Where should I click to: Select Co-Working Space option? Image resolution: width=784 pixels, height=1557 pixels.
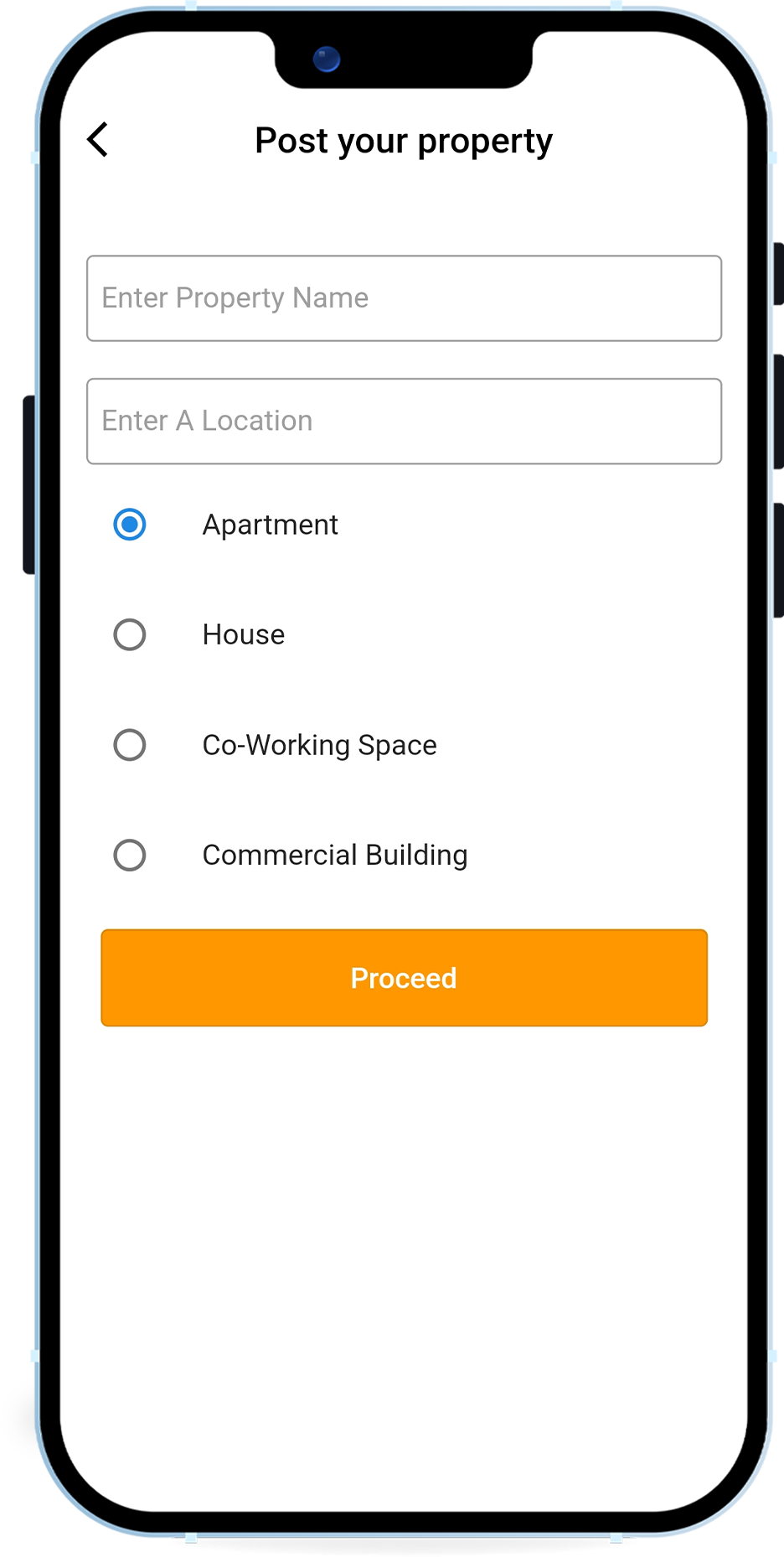click(x=130, y=745)
